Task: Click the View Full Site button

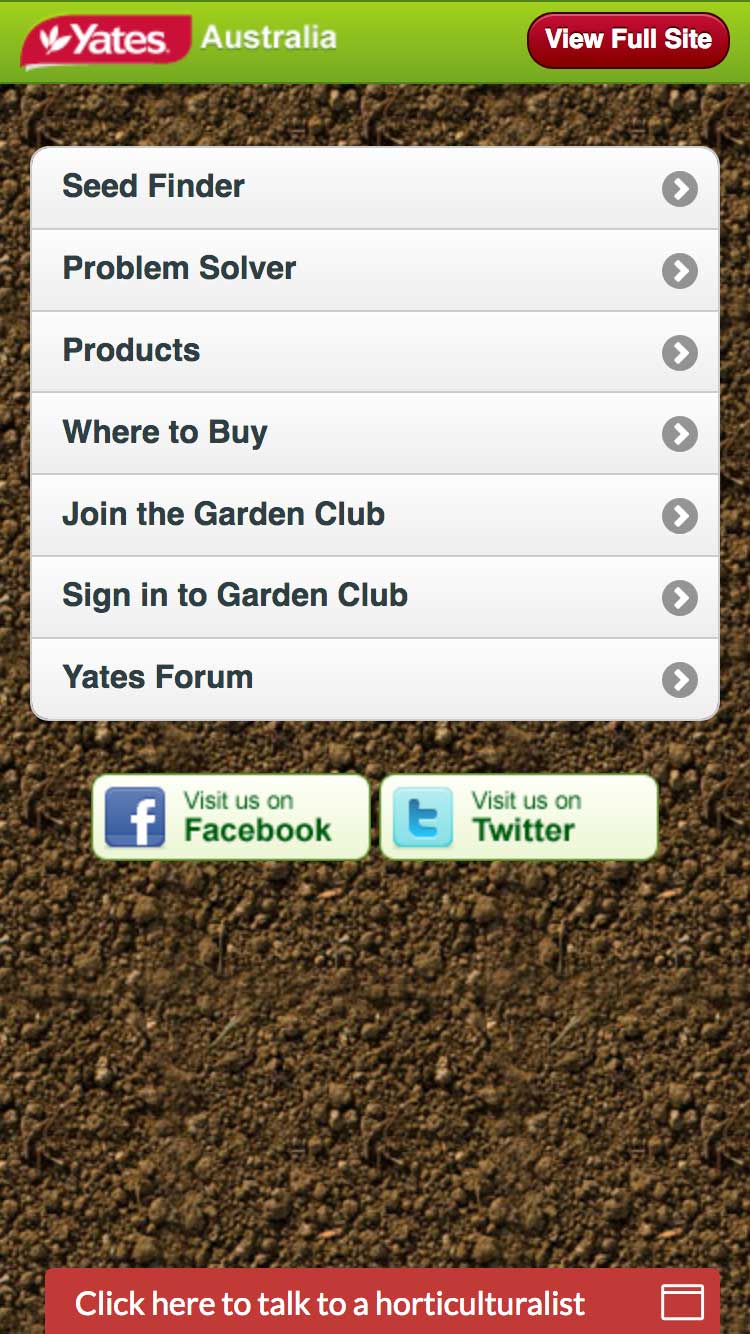Action: point(628,40)
